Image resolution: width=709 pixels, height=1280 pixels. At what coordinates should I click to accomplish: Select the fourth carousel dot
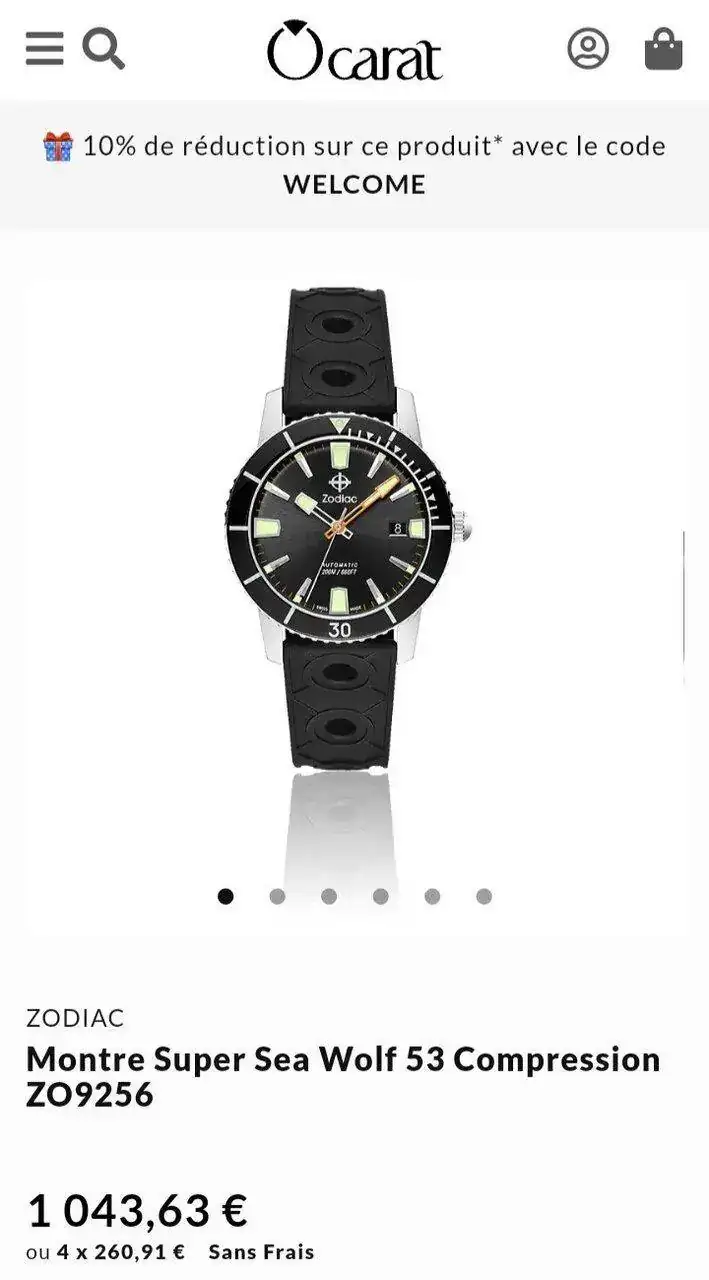(x=380, y=896)
